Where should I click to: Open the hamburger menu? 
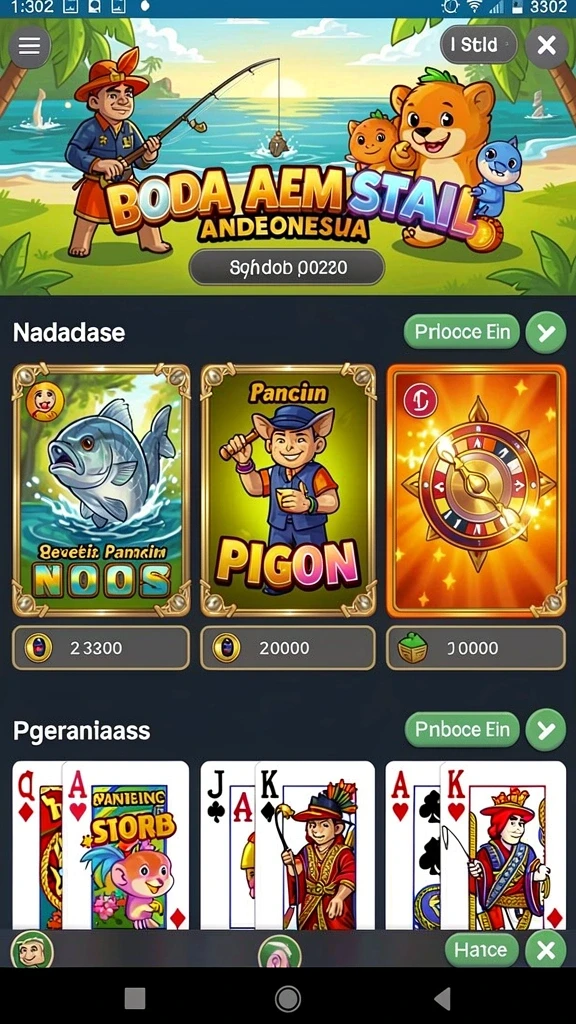(29, 46)
